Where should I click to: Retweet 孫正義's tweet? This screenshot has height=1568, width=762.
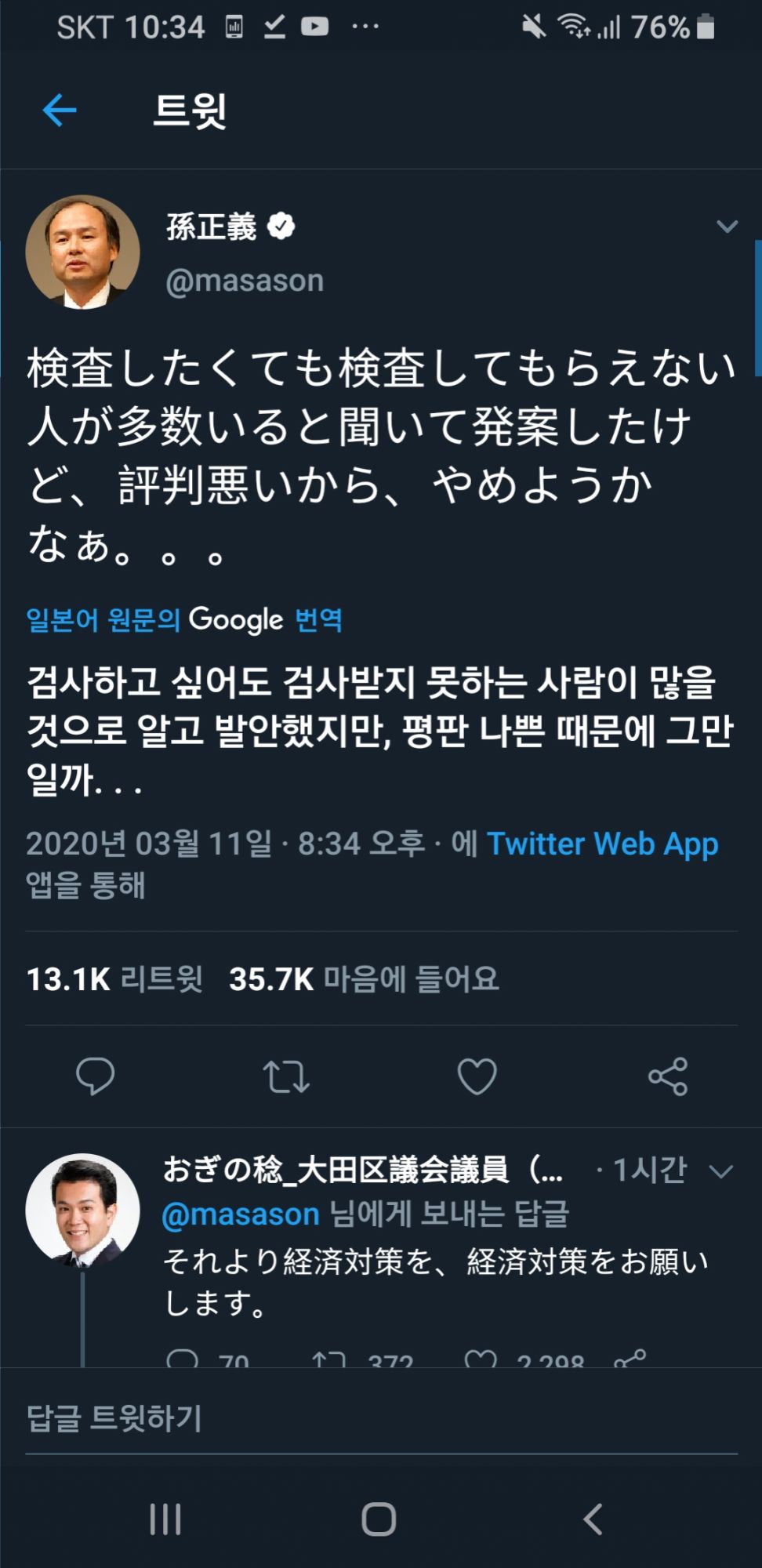(286, 1076)
